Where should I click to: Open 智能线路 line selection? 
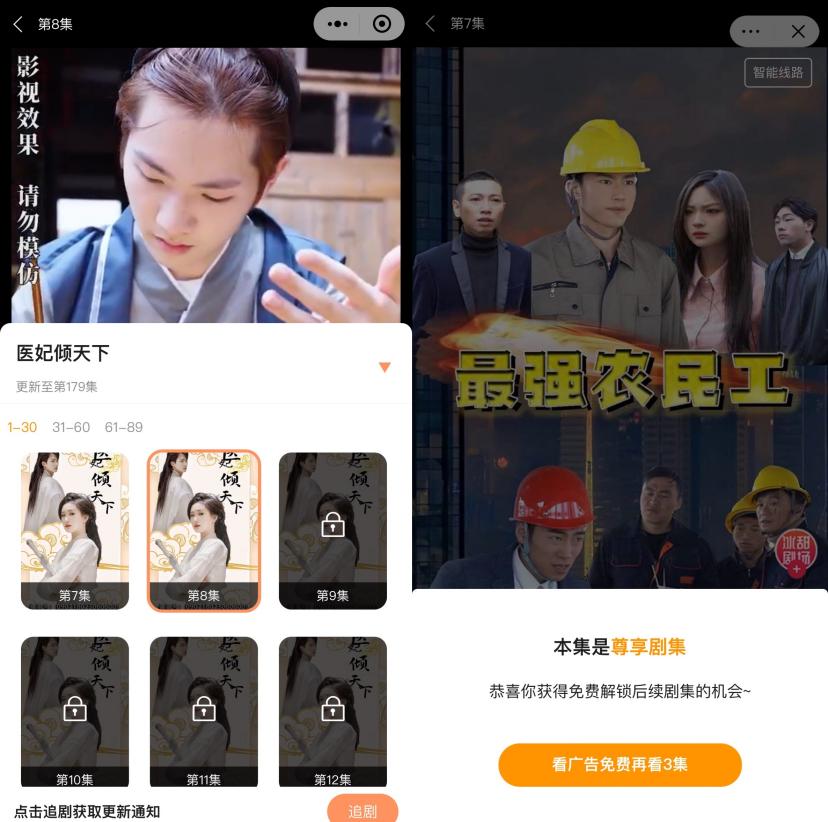(778, 73)
